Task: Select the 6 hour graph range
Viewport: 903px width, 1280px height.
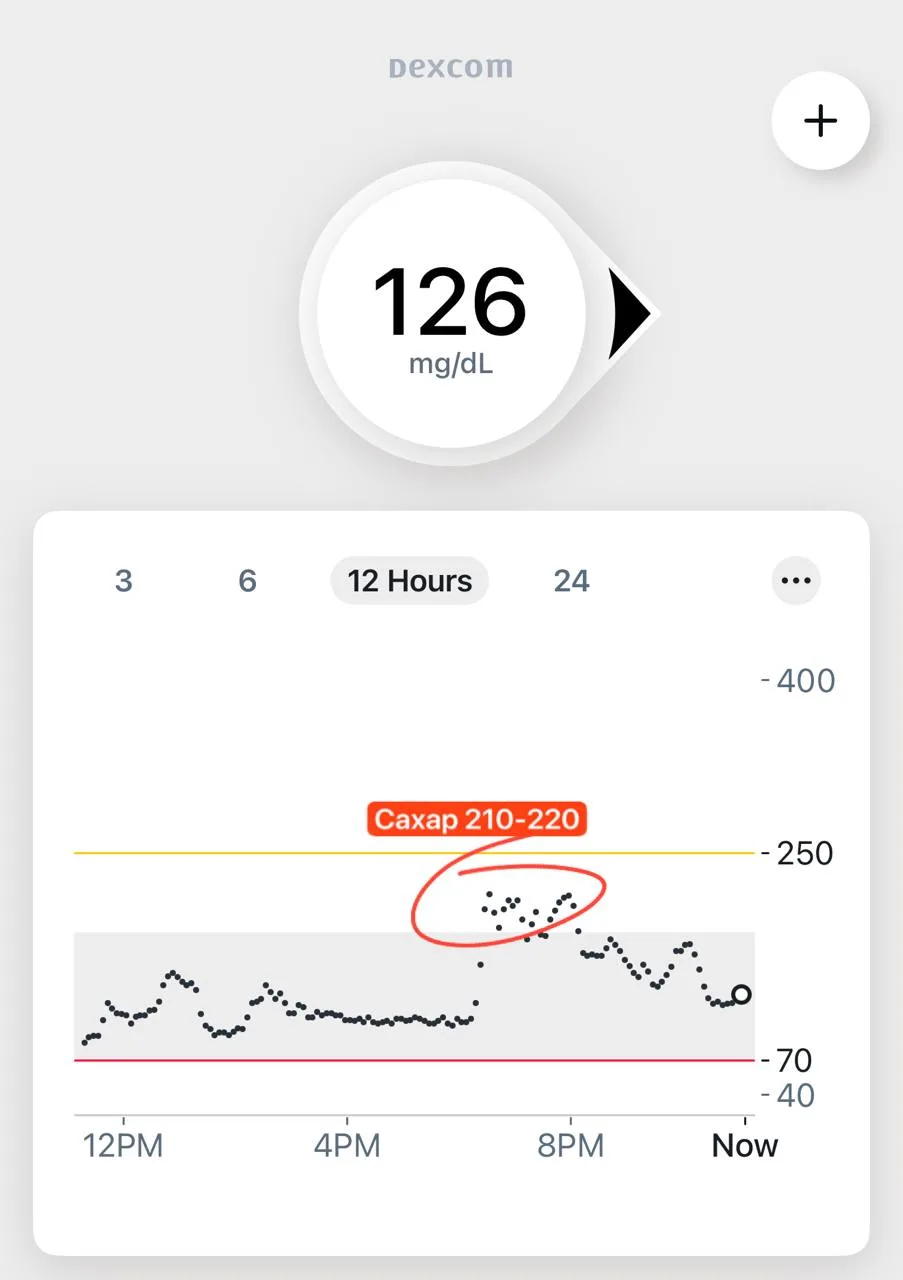Action: coord(248,581)
